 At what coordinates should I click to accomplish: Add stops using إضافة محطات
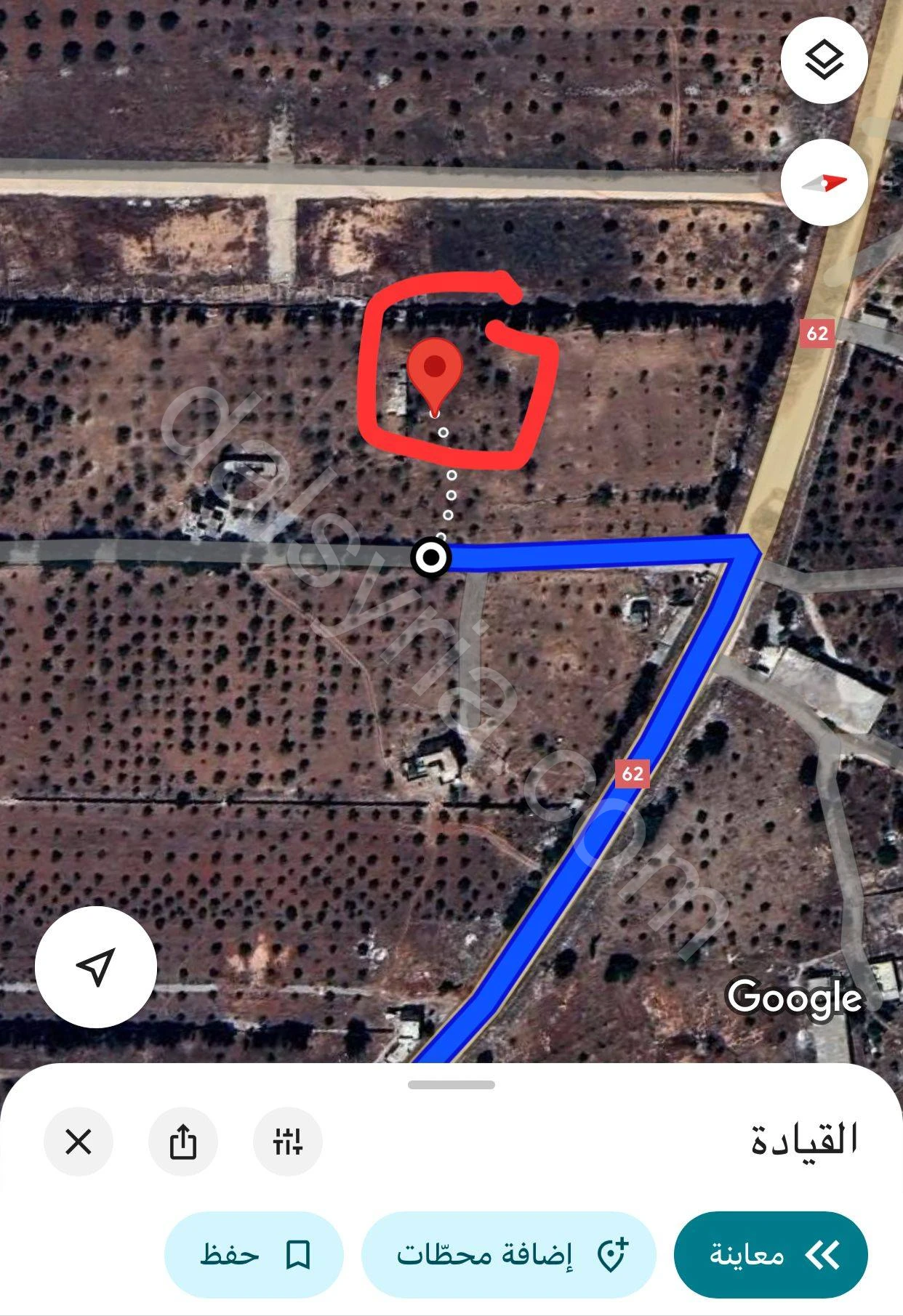point(509,1255)
